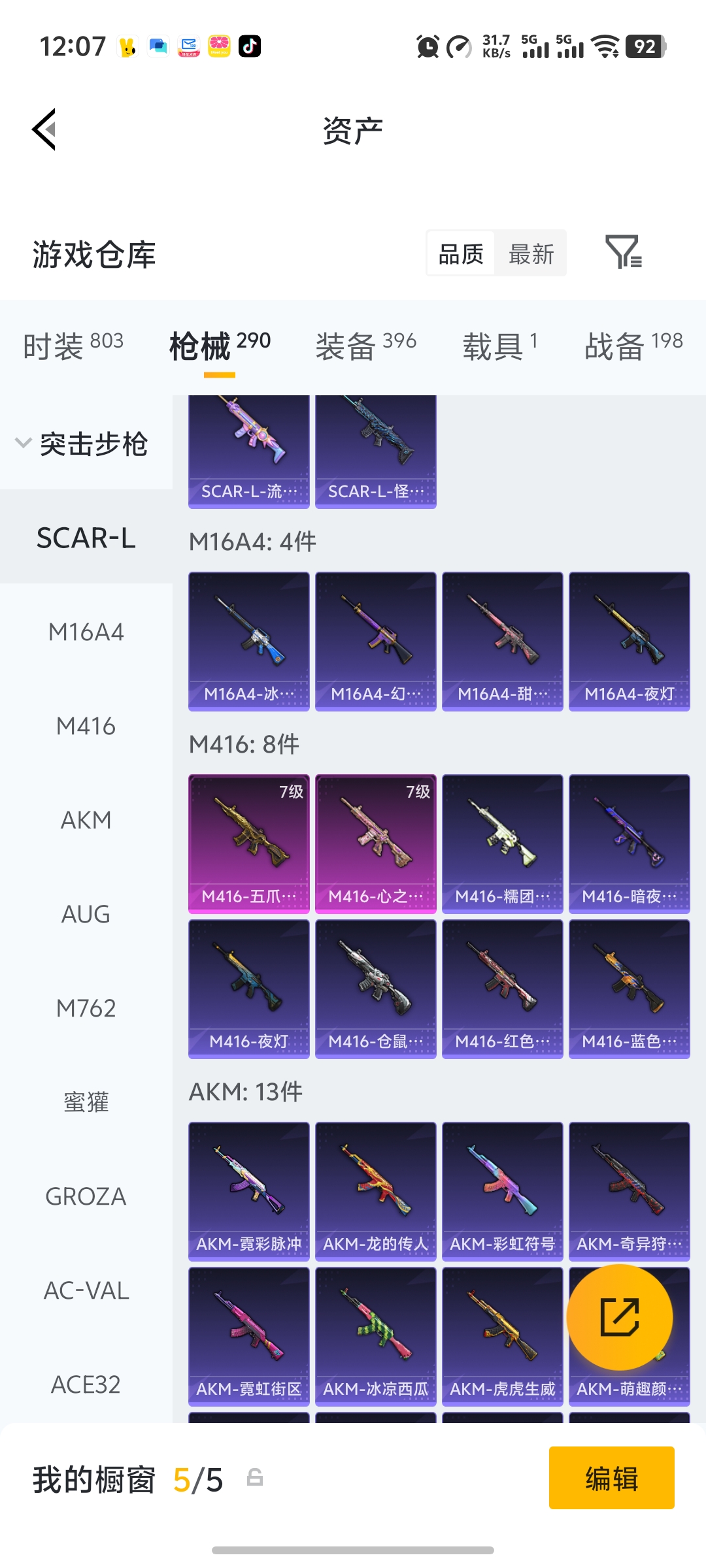View the M16A4-夜灯 skin
This screenshot has height=1568, width=706.
pyautogui.click(x=629, y=641)
